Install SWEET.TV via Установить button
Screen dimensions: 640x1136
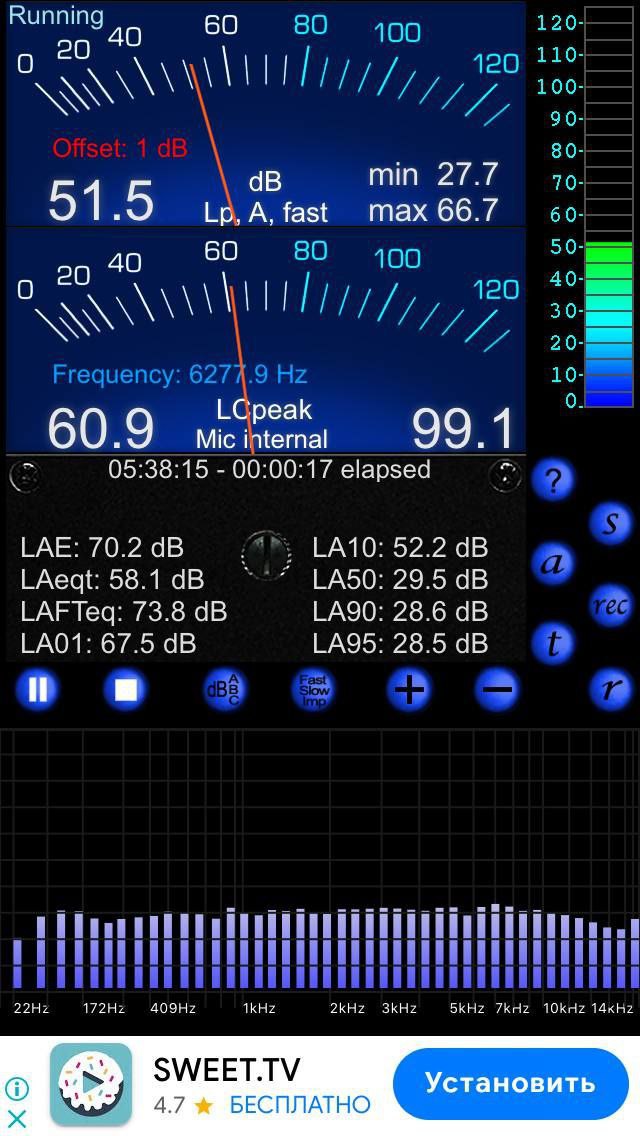pos(510,1084)
